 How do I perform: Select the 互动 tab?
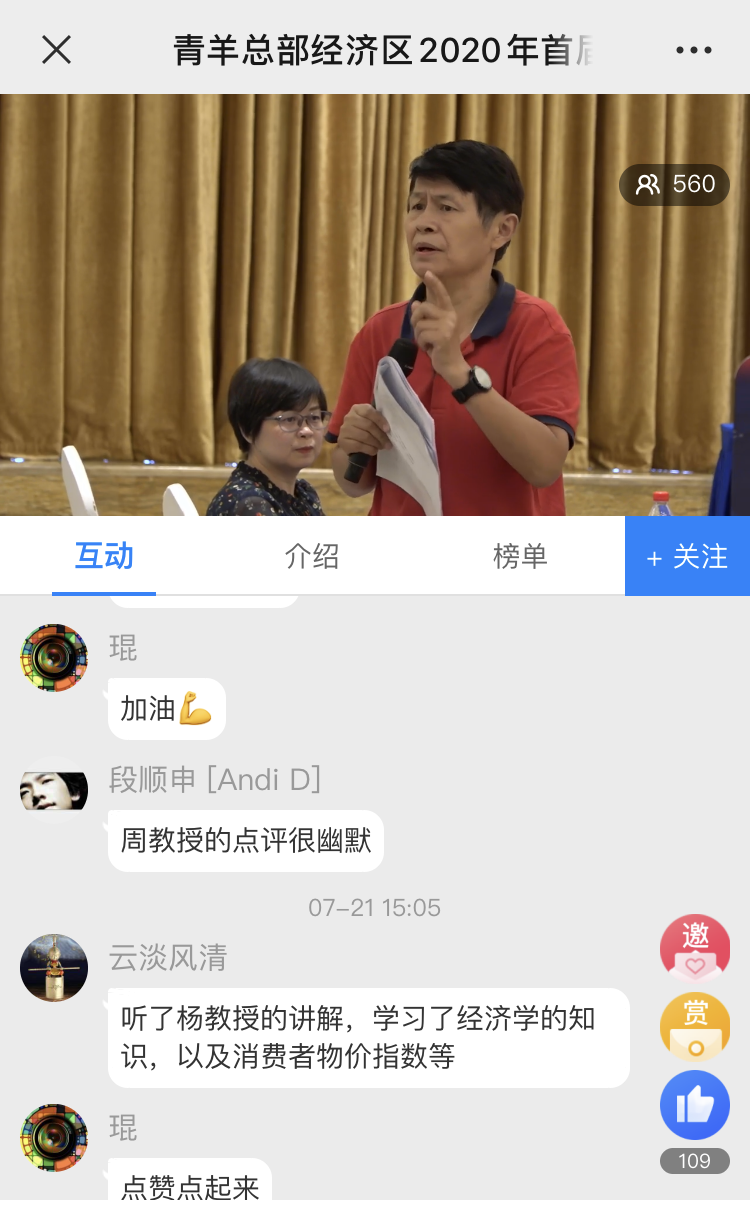tap(104, 556)
